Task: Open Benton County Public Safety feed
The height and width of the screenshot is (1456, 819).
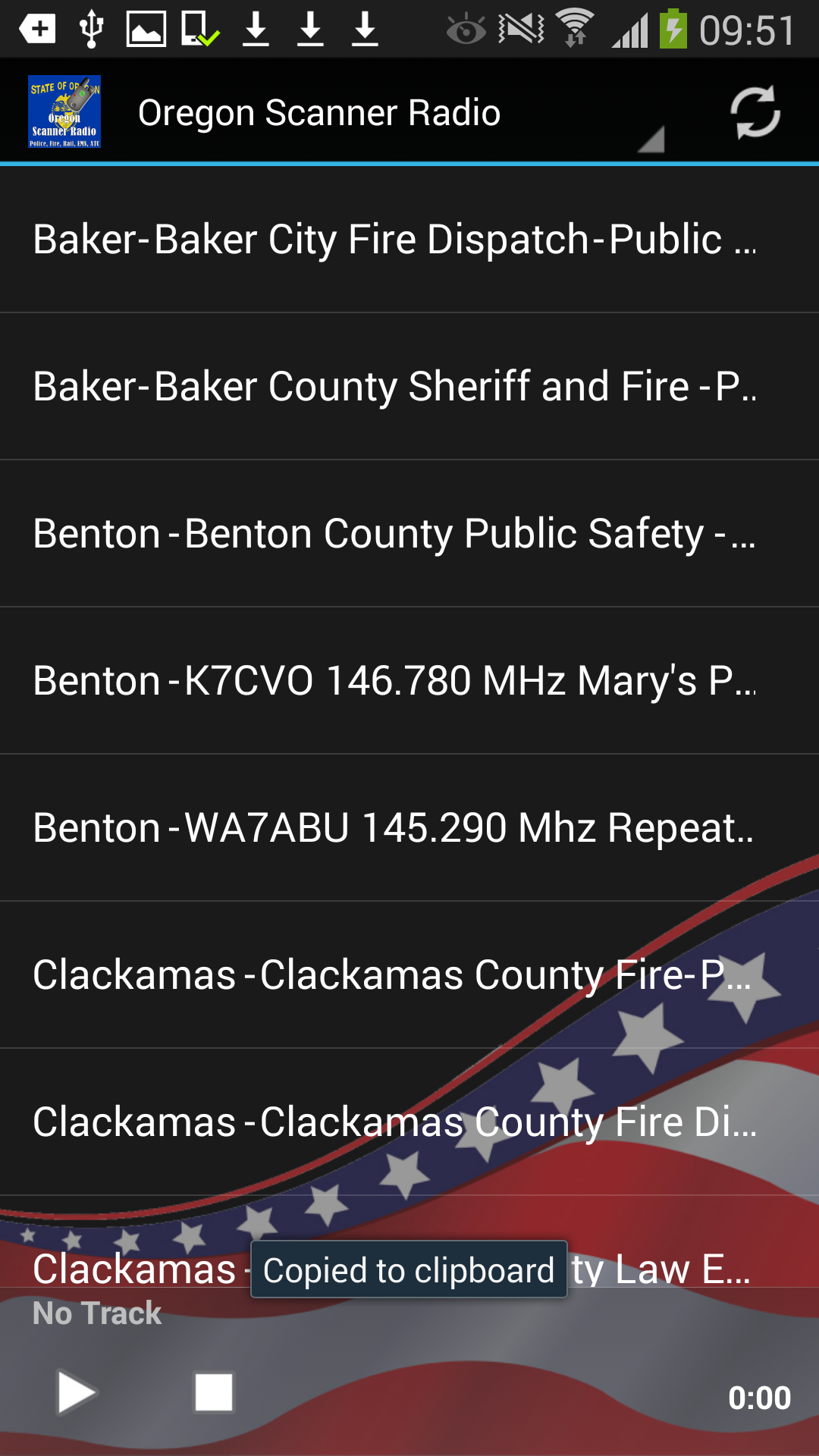Action: coord(394,532)
